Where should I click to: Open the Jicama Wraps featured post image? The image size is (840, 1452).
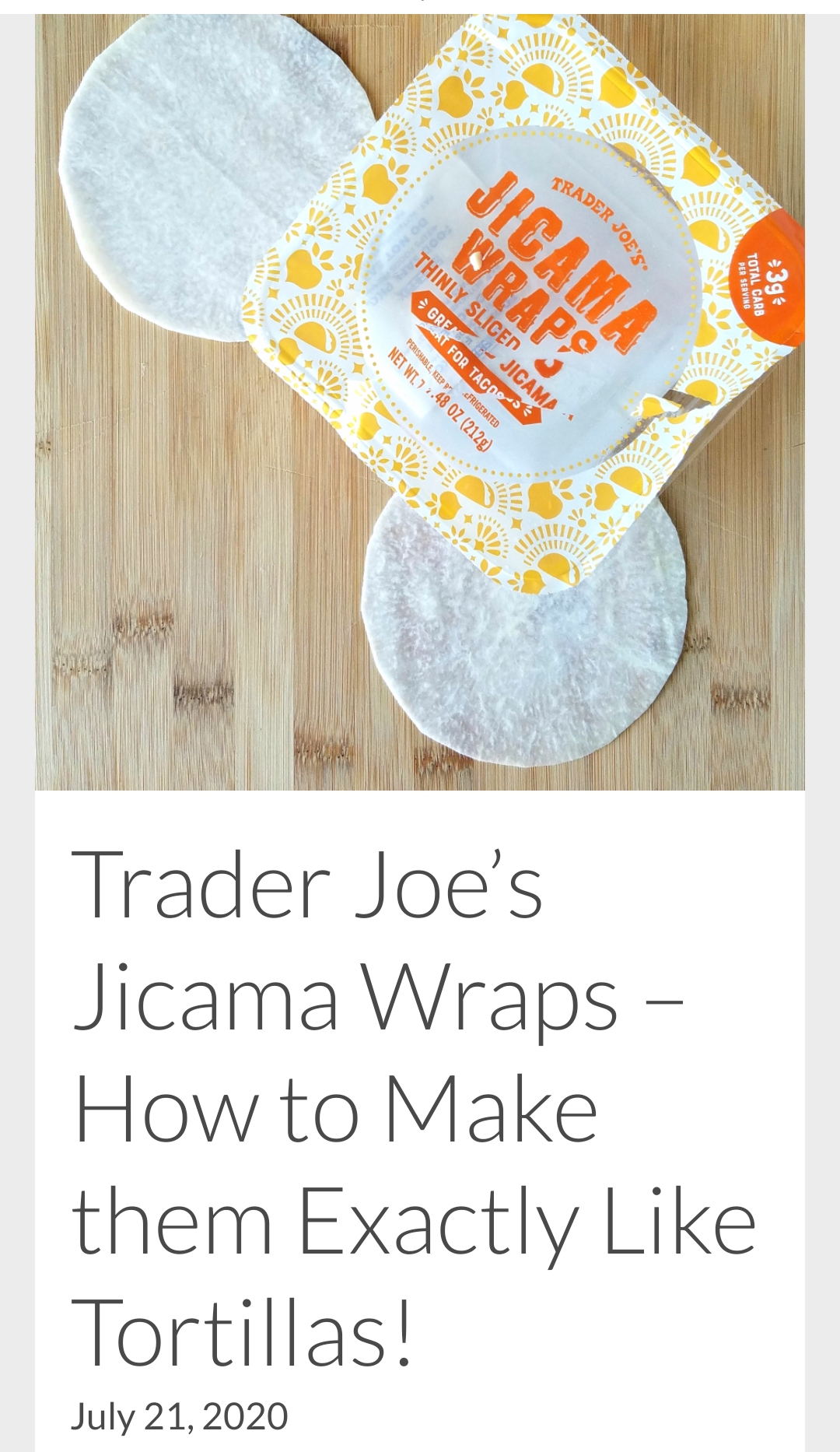click(420, 402)
